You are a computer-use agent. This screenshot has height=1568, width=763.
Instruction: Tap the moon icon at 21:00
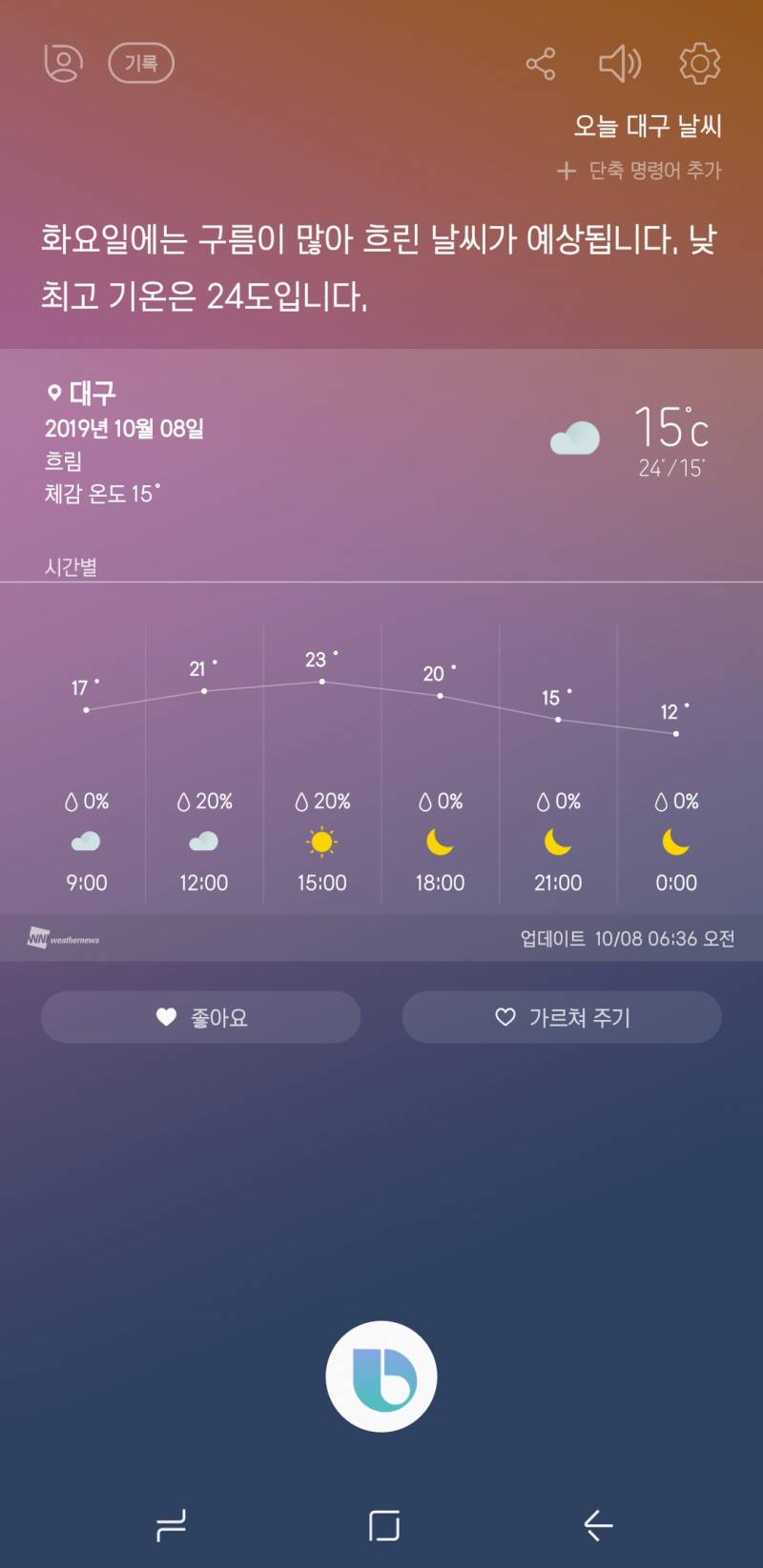(x=556, y=843)
